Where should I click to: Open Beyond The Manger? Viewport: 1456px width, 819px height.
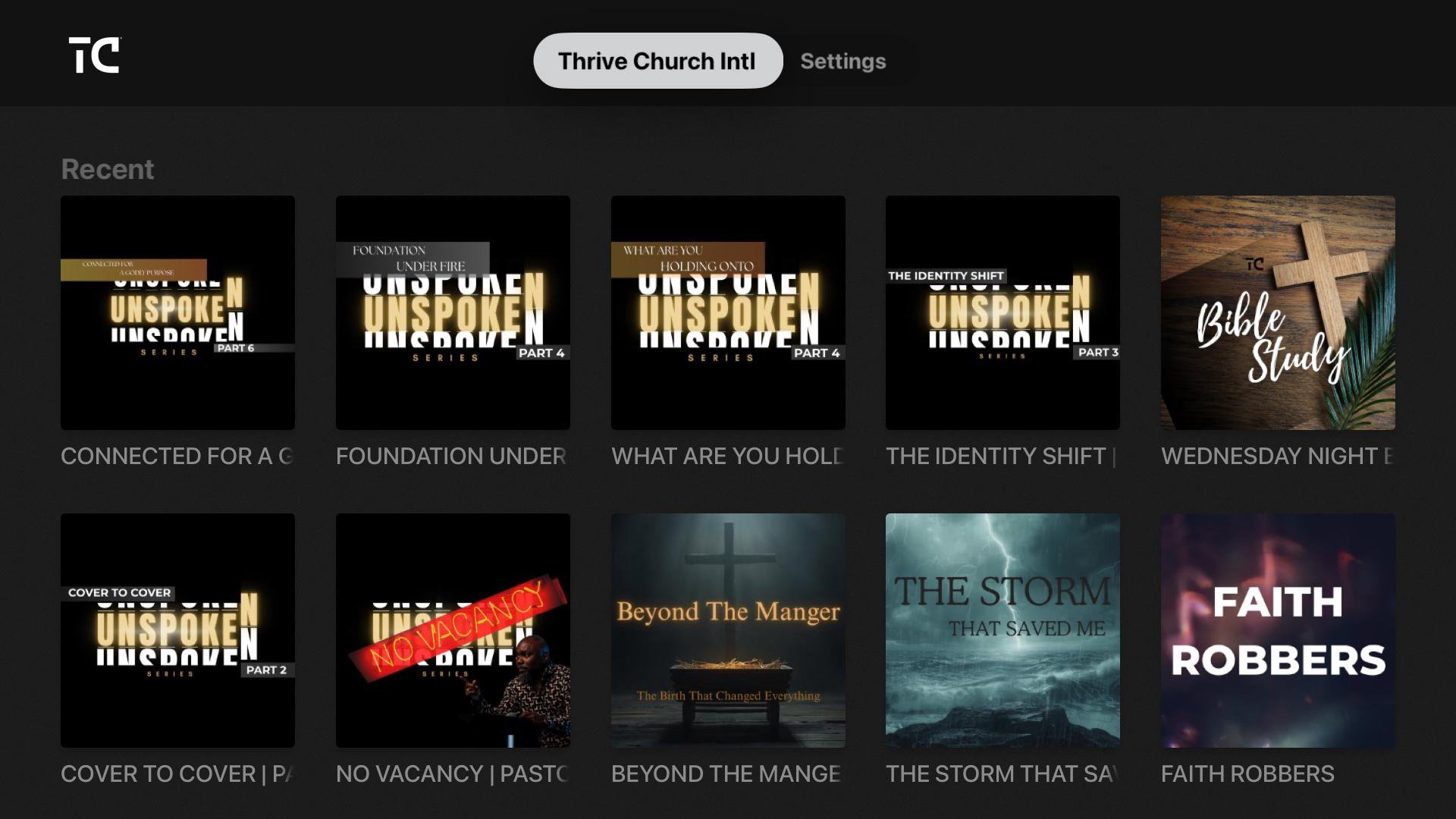coord(728,630)
